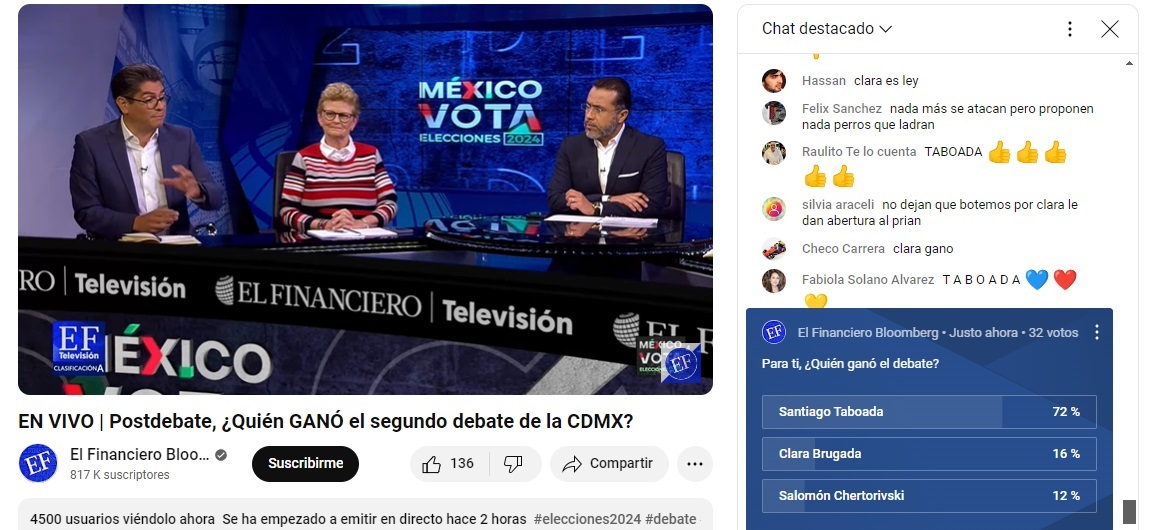Tap the live video player
The height and width of the screenshot is (530, 1149).
point(365,199)
